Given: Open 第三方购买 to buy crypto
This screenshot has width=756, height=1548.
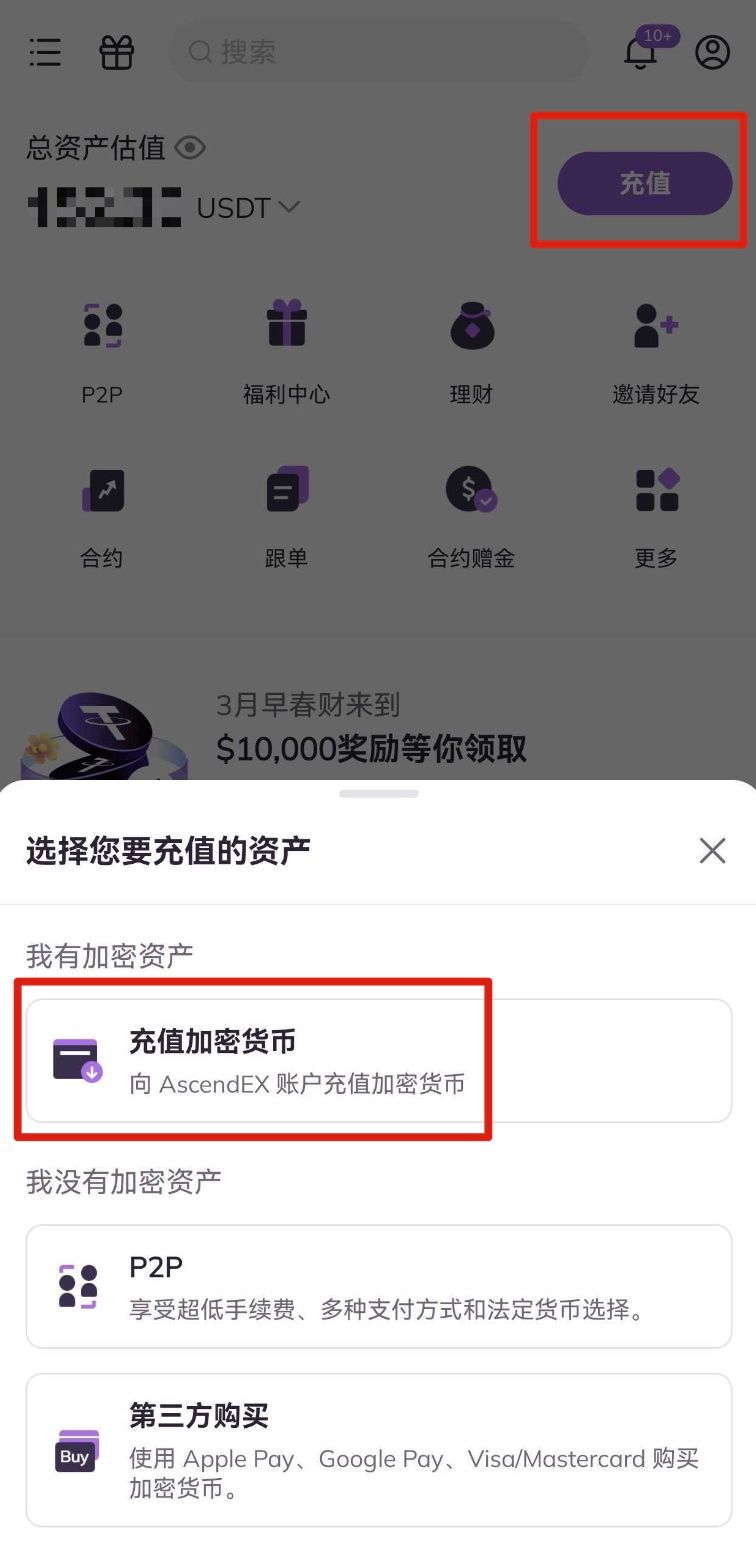Looking at the screenshot, I should (378, 1450).
